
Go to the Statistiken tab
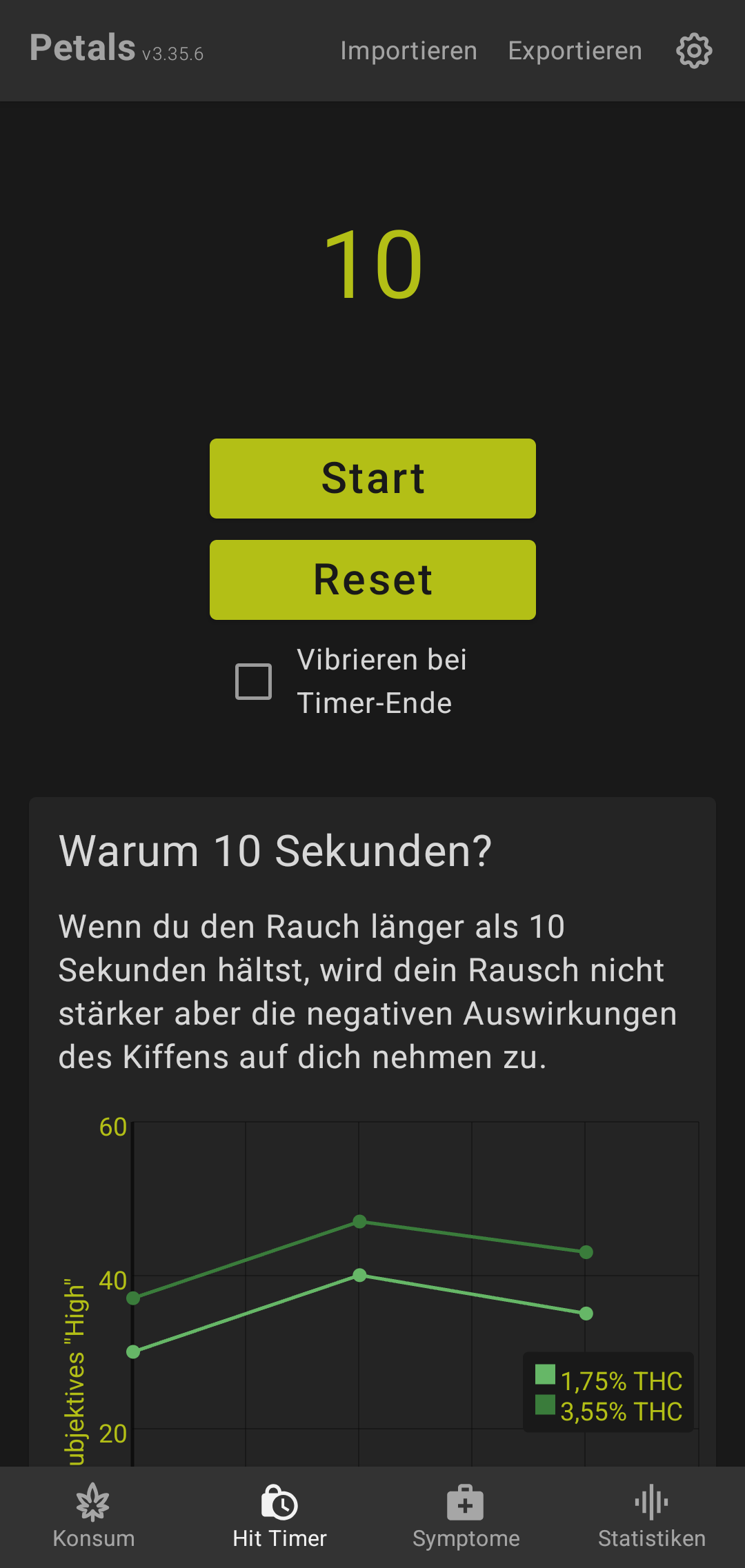[651, 1517]
